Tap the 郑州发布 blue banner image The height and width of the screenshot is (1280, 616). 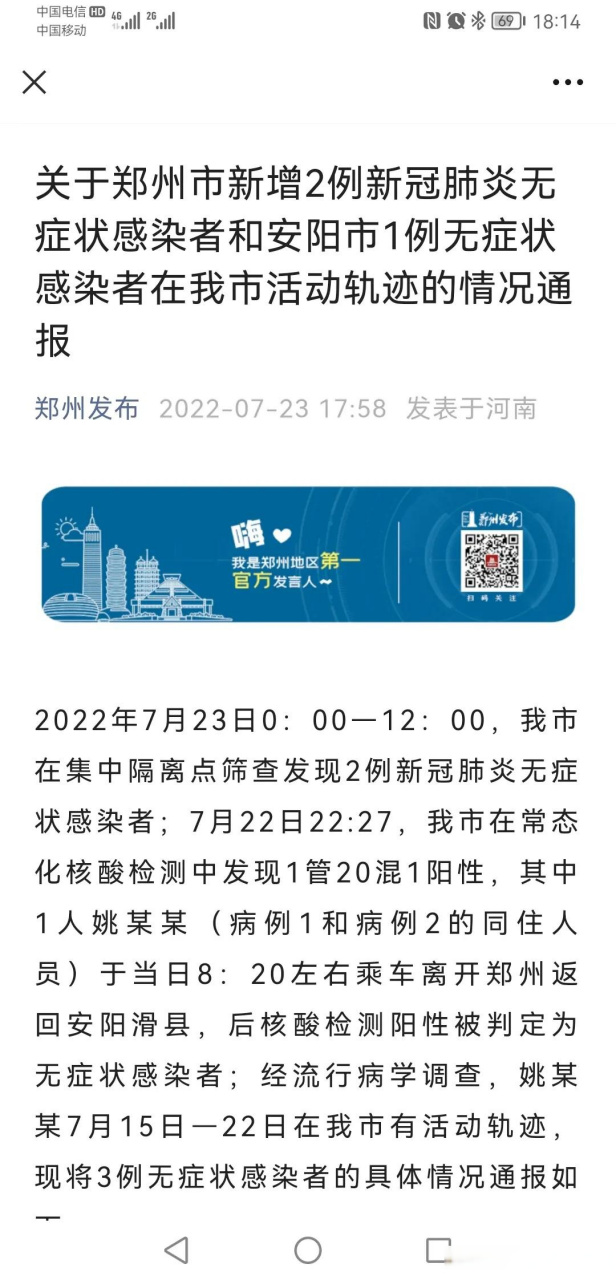(x=308, y=554)
